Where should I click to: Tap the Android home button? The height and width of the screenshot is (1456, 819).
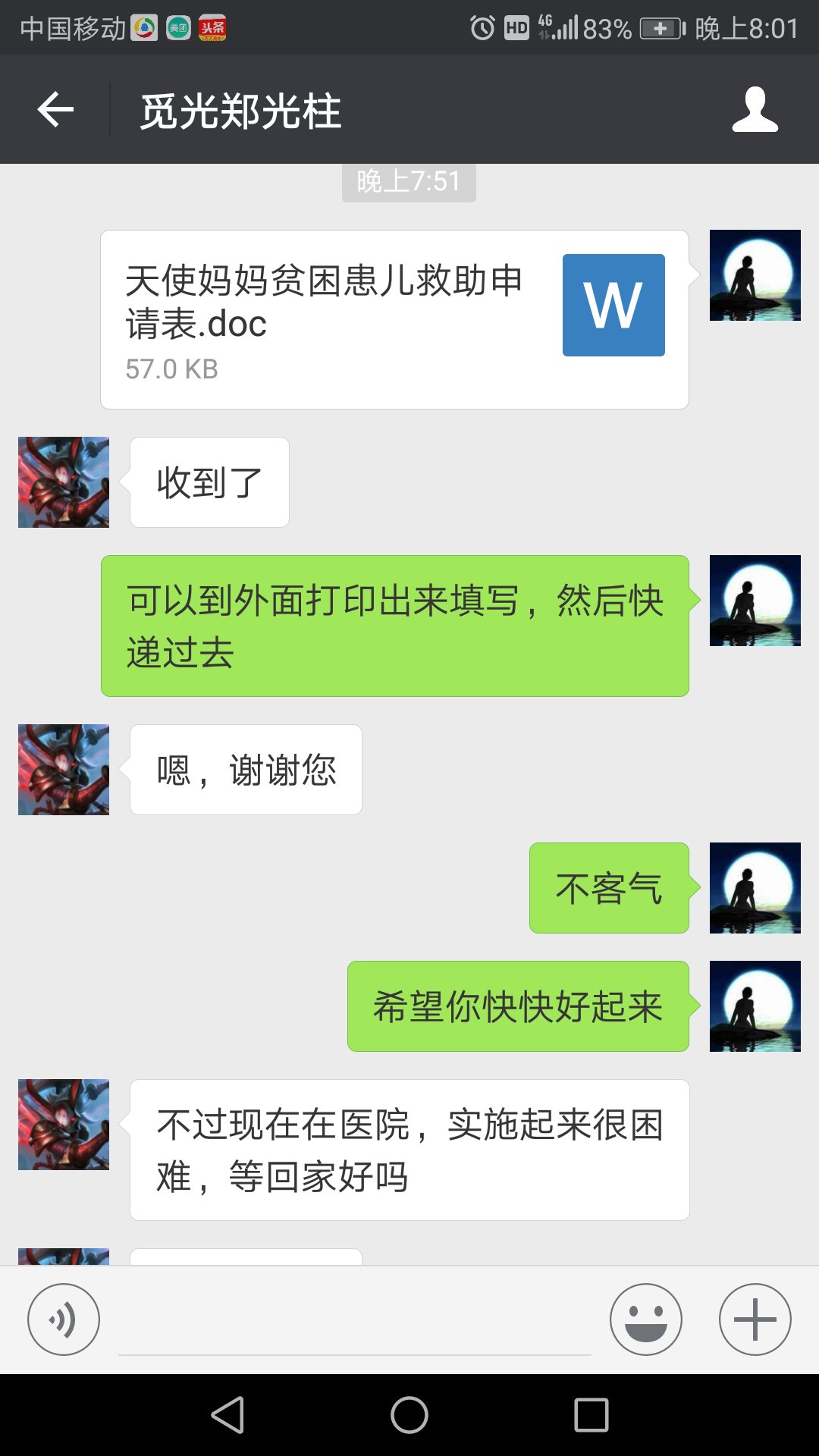tap(409, 1415)
